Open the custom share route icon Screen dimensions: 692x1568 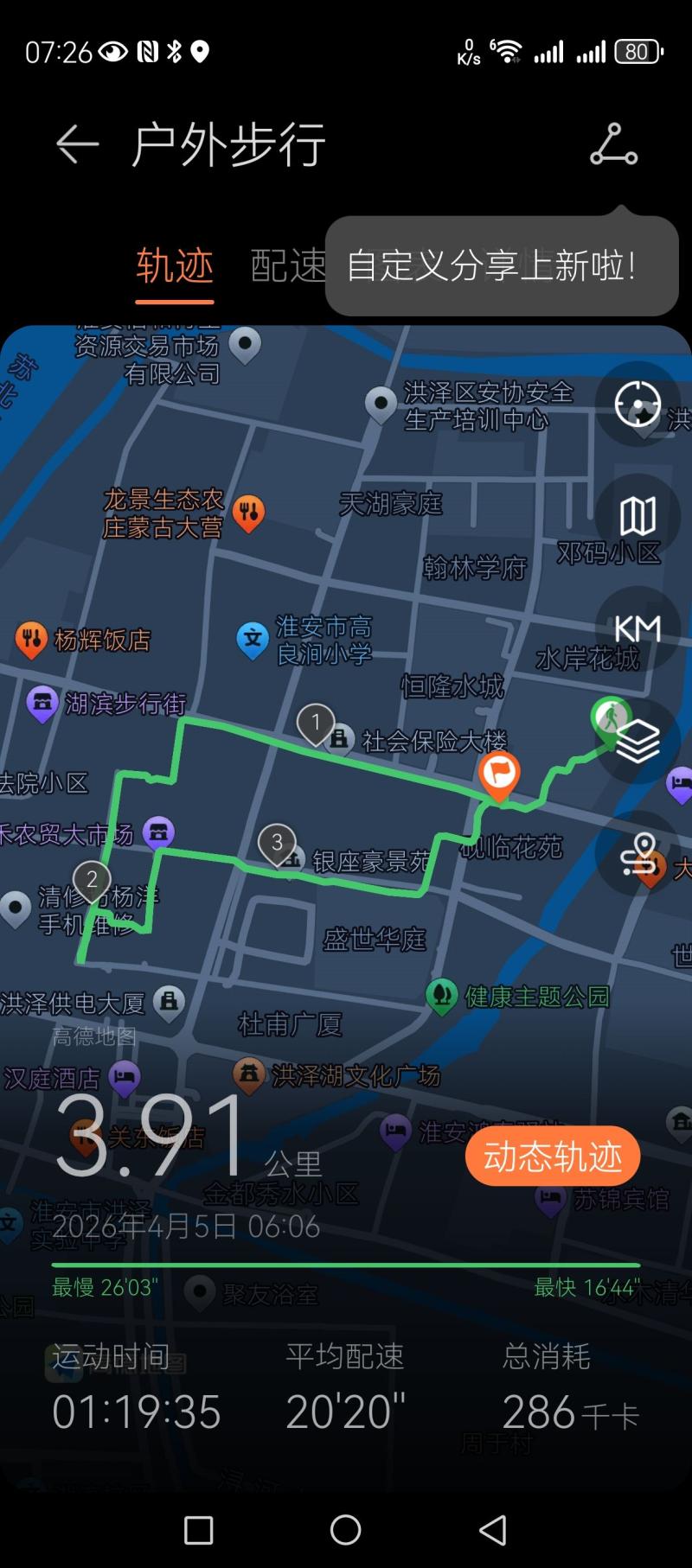(613, 144)
